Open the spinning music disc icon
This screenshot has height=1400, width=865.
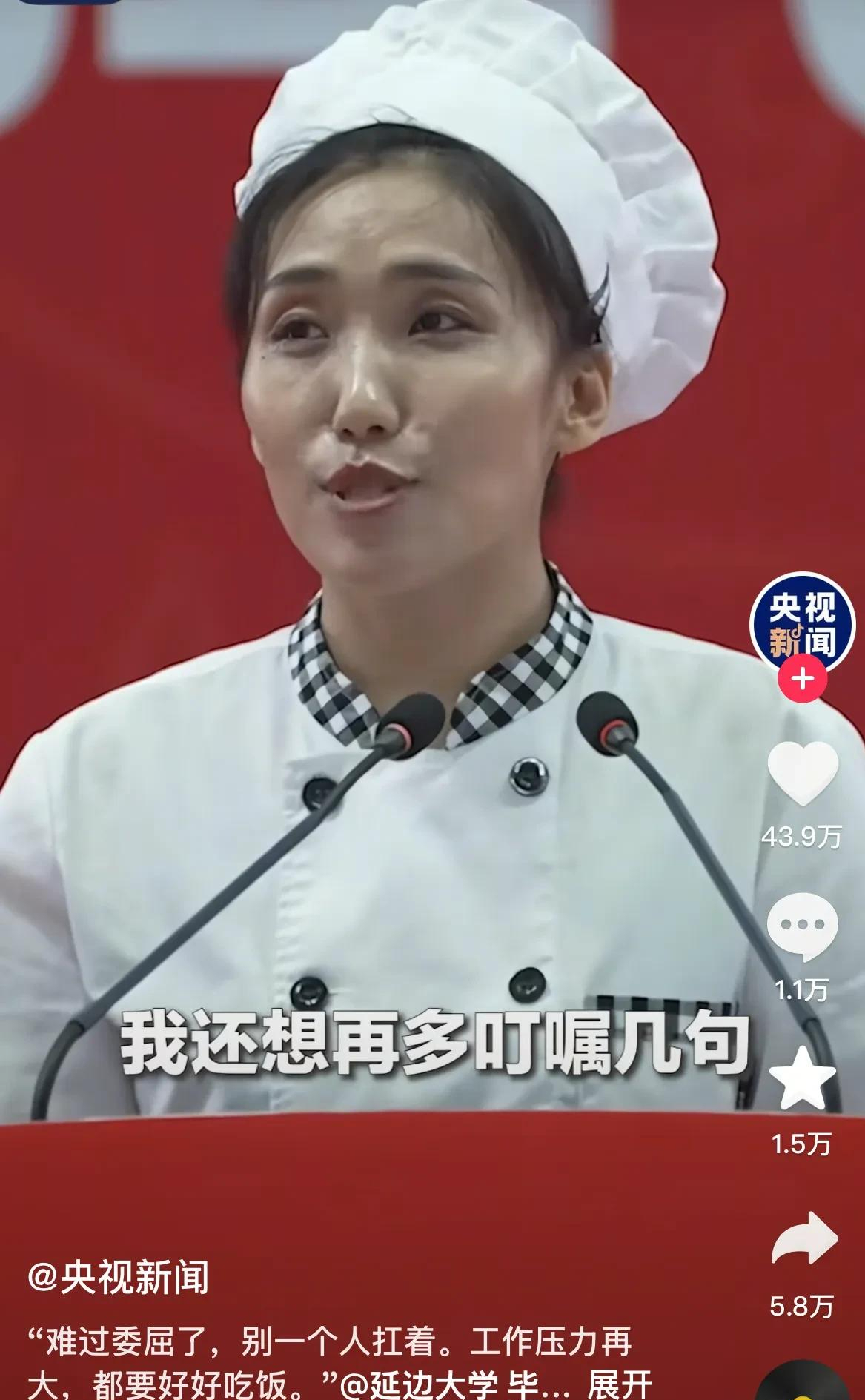(803, 1383)
